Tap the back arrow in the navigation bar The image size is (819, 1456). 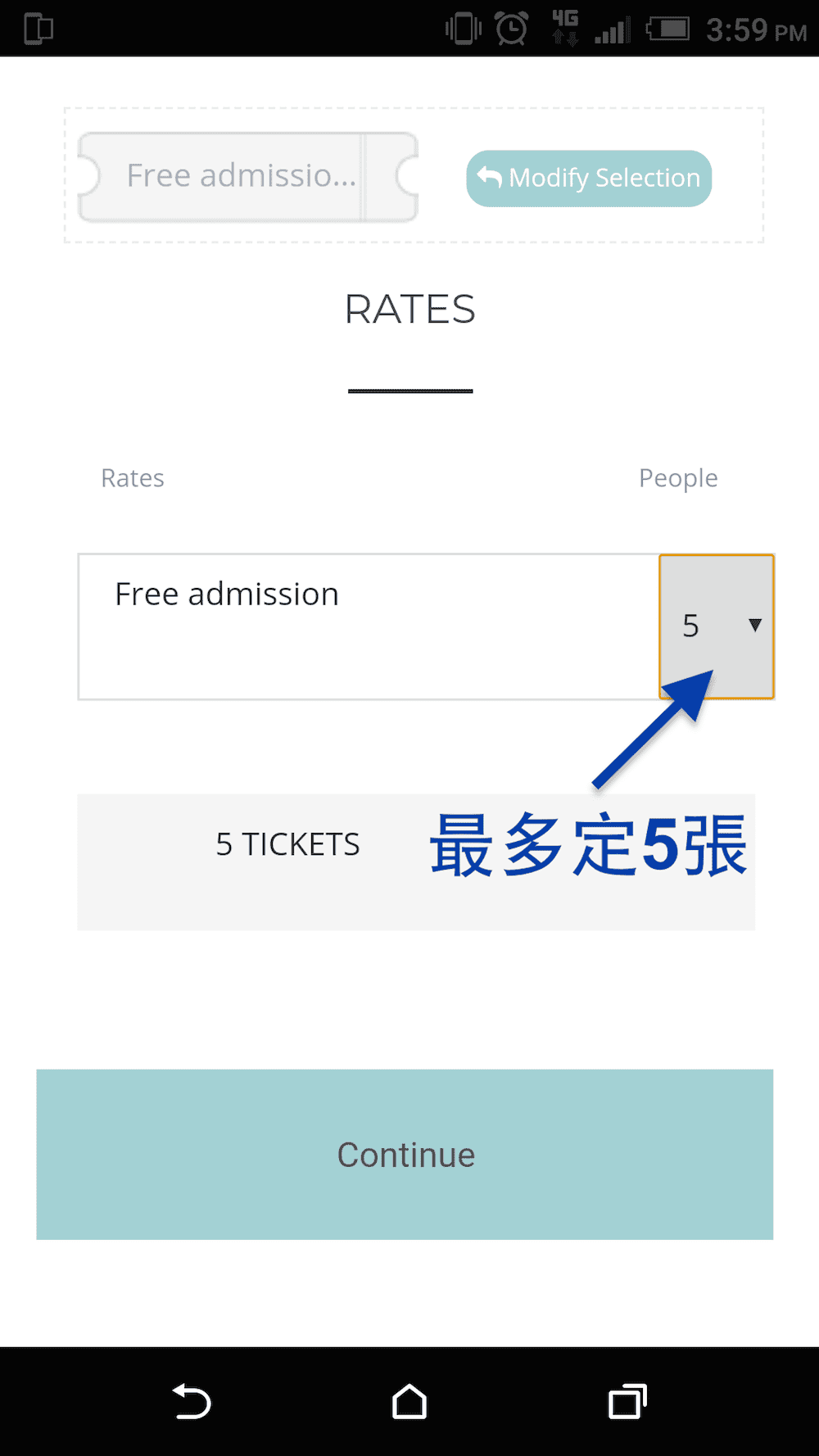coord(192,1402)
